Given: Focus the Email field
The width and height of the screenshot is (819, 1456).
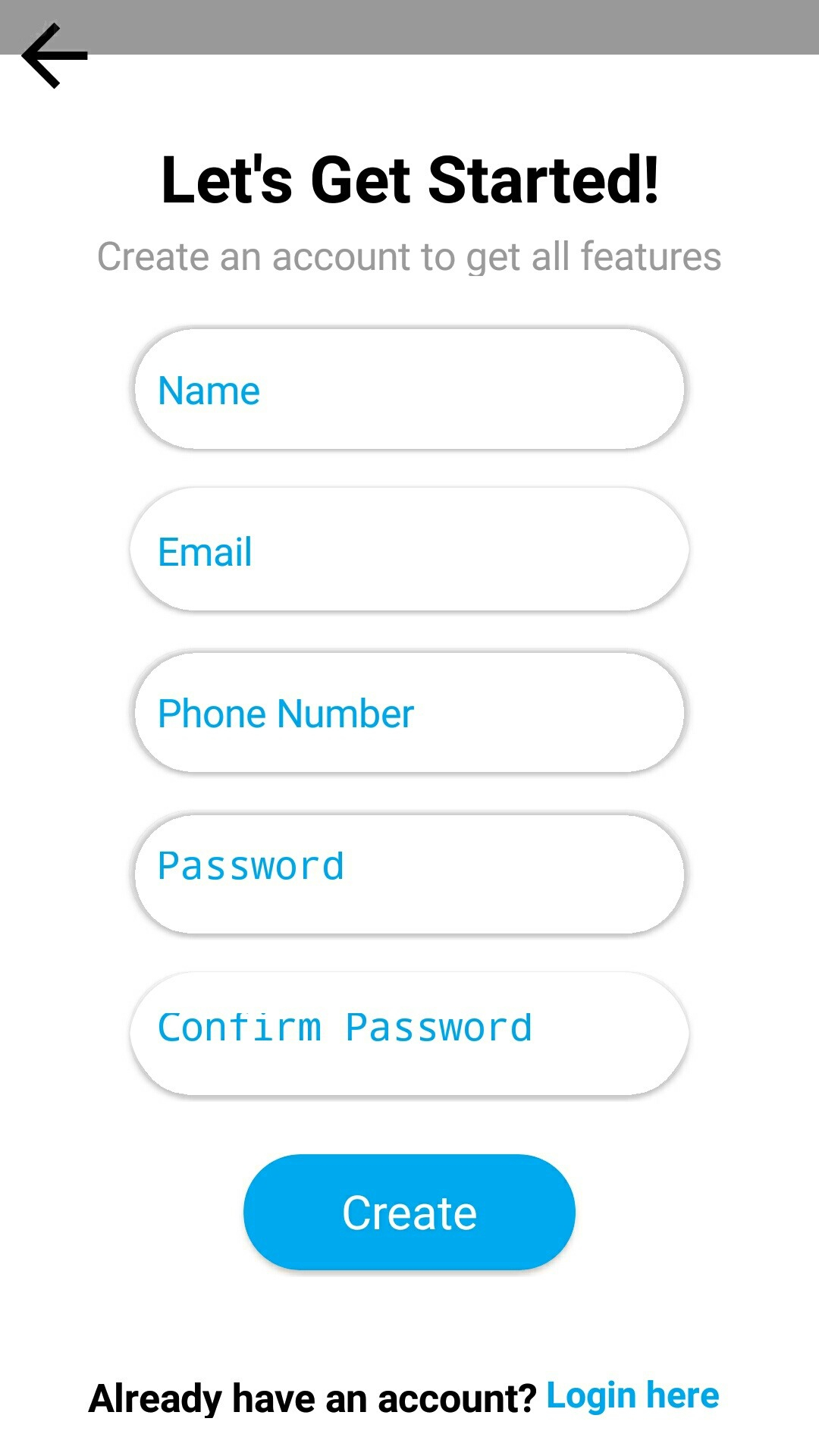Looking at the screenshot, I should click(x=409, y=551).
